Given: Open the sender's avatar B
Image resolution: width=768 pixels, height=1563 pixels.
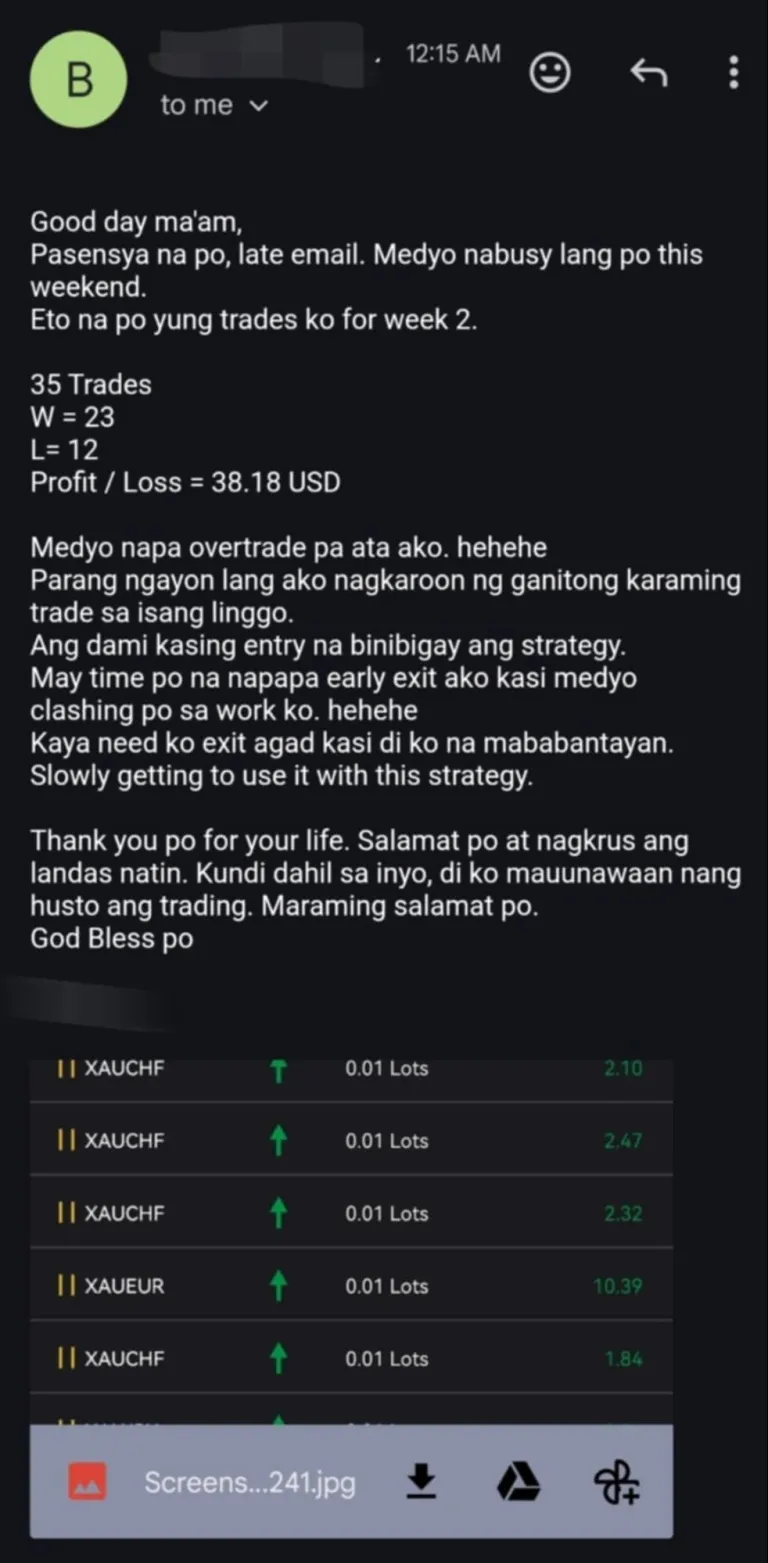Looking at the screenshot, I should (79, 80).
